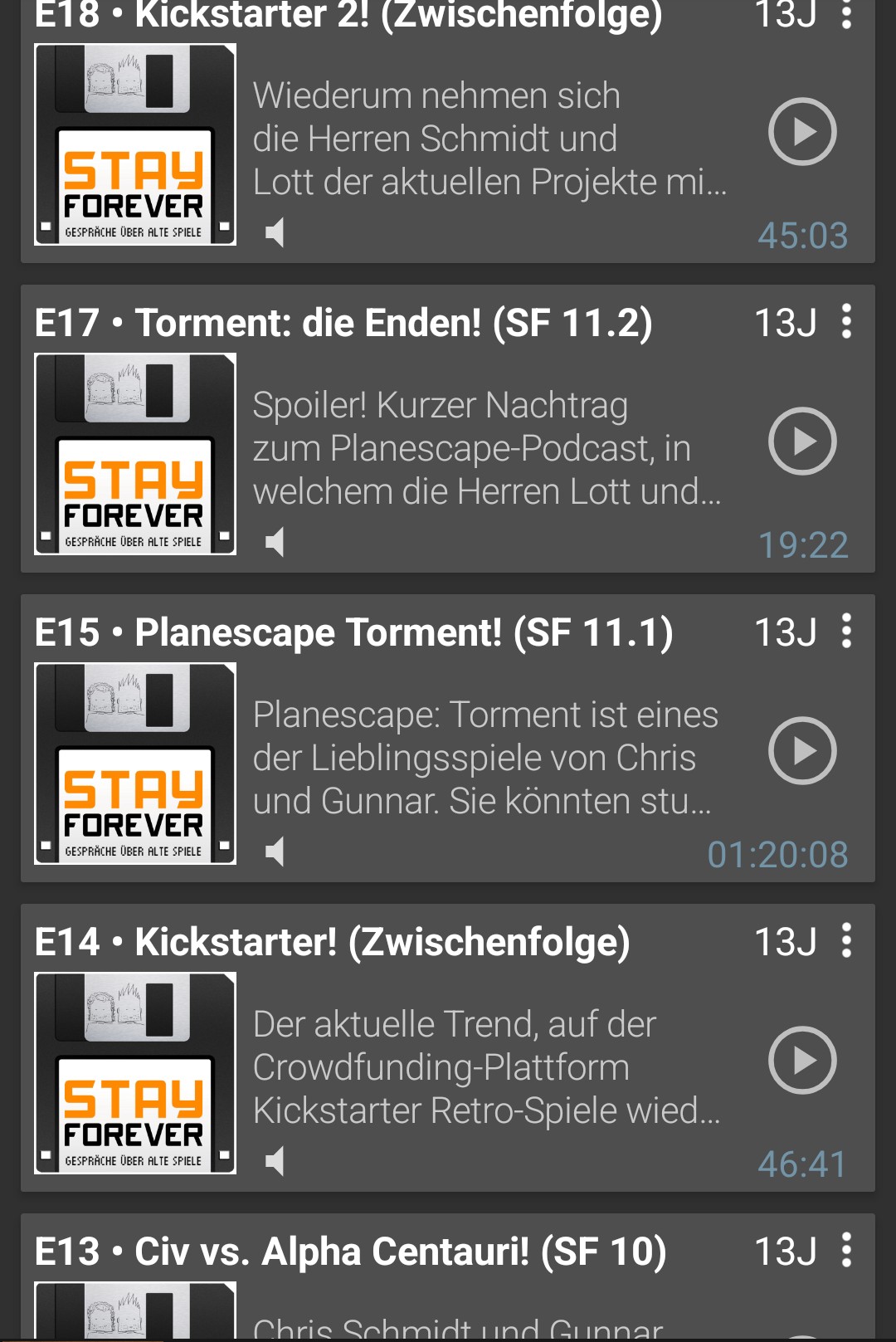View details of E15 Planescape Torment! episode

click(x=489, y=758)
